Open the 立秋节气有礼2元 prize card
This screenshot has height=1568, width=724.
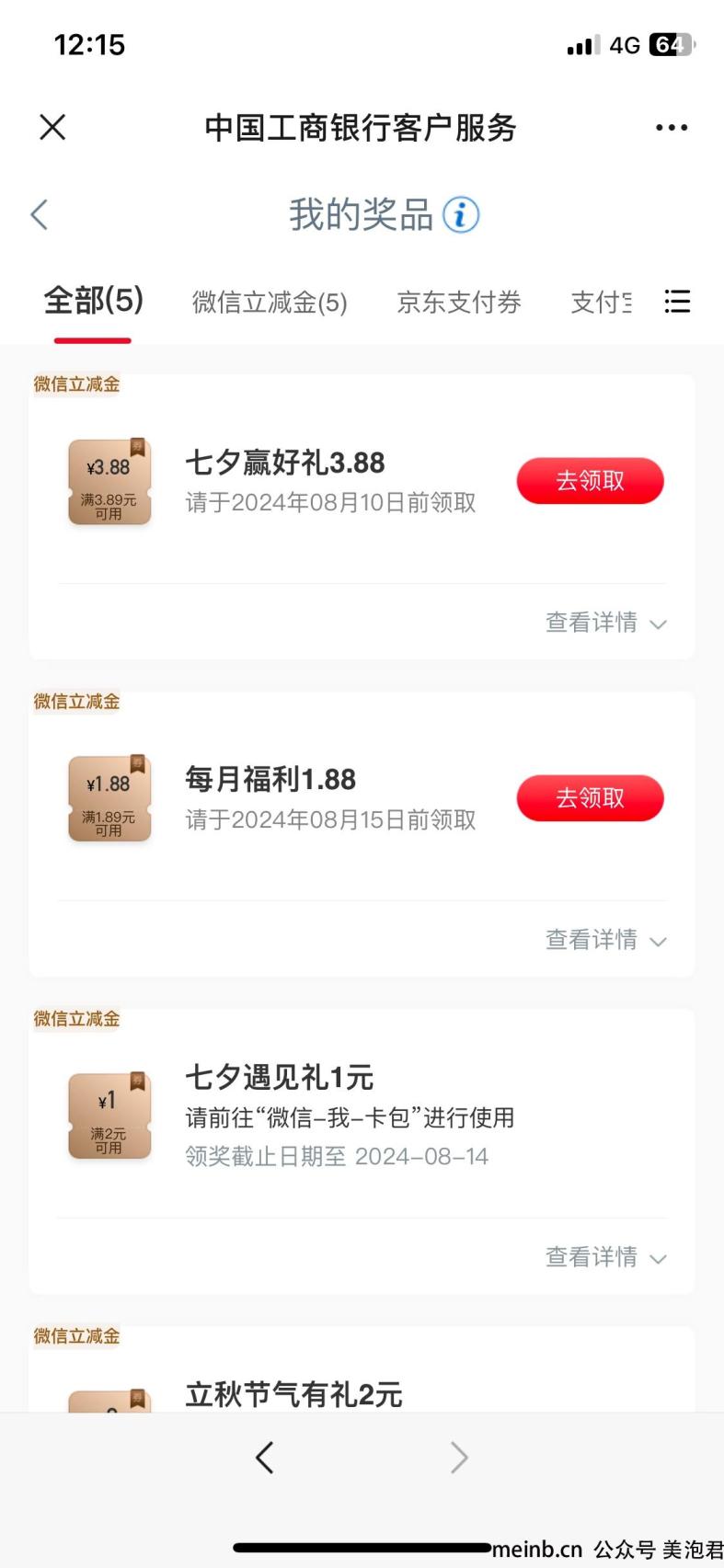[x=362, y=1370]
